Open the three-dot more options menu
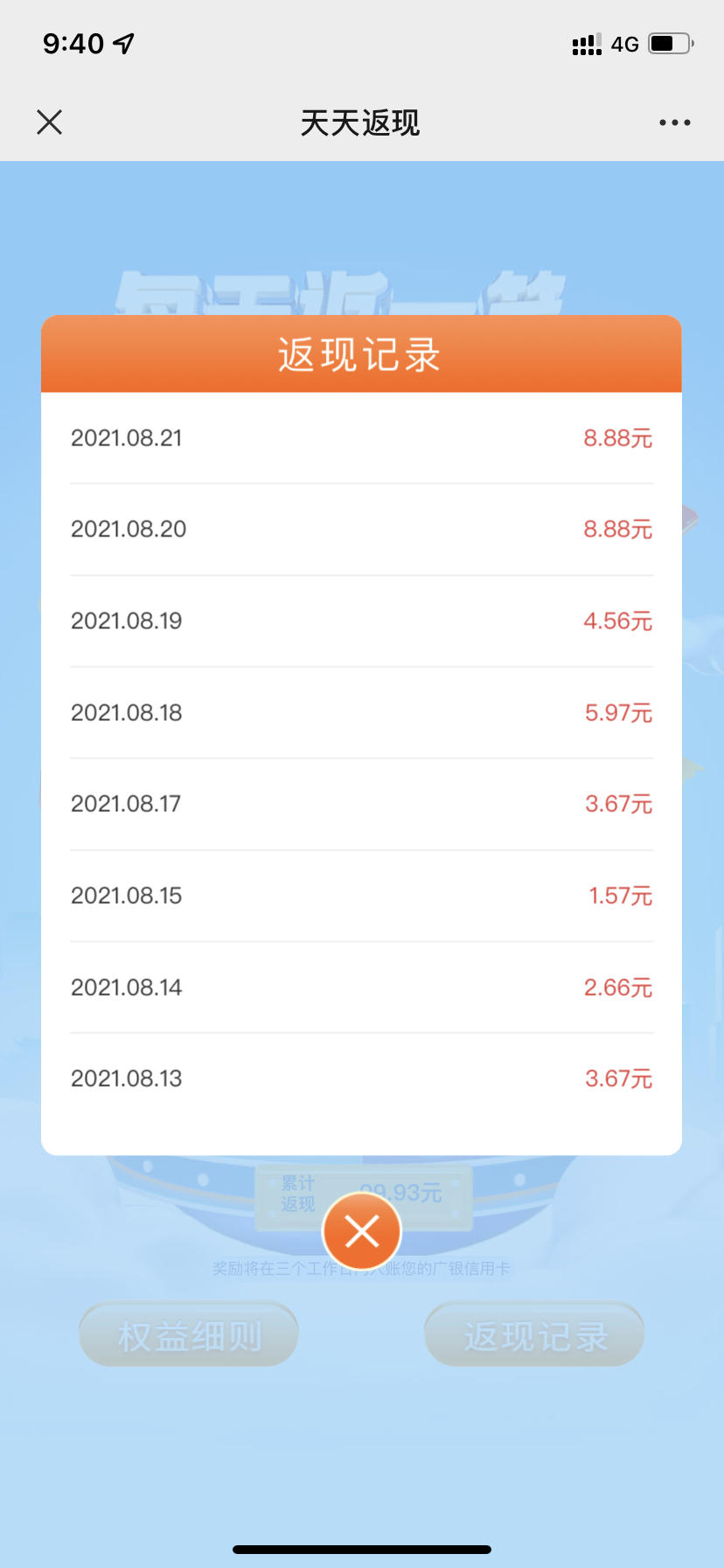This screenshot has height=1568, width=724. pyautogui.click(x=675, y=122)
